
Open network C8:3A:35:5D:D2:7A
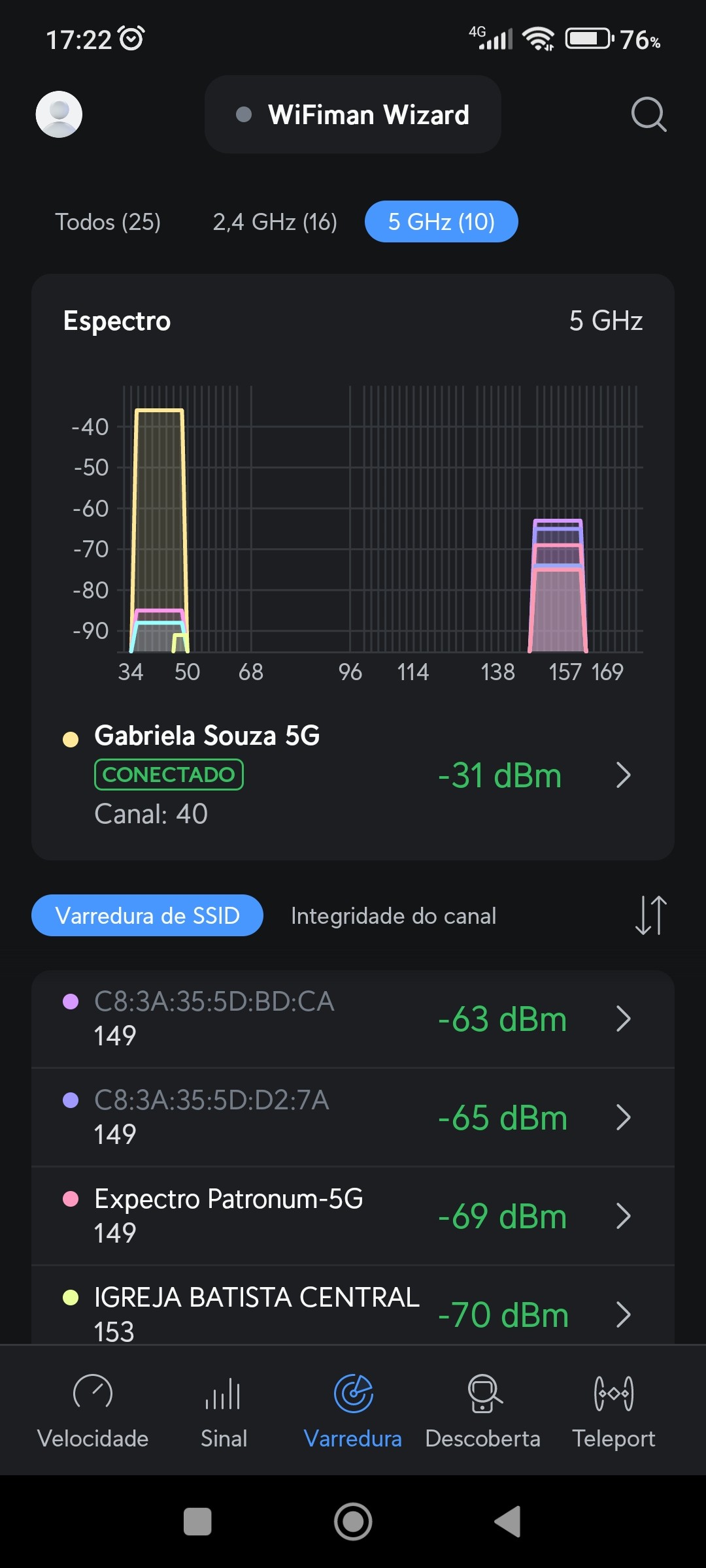click(x=353, y=1117)
